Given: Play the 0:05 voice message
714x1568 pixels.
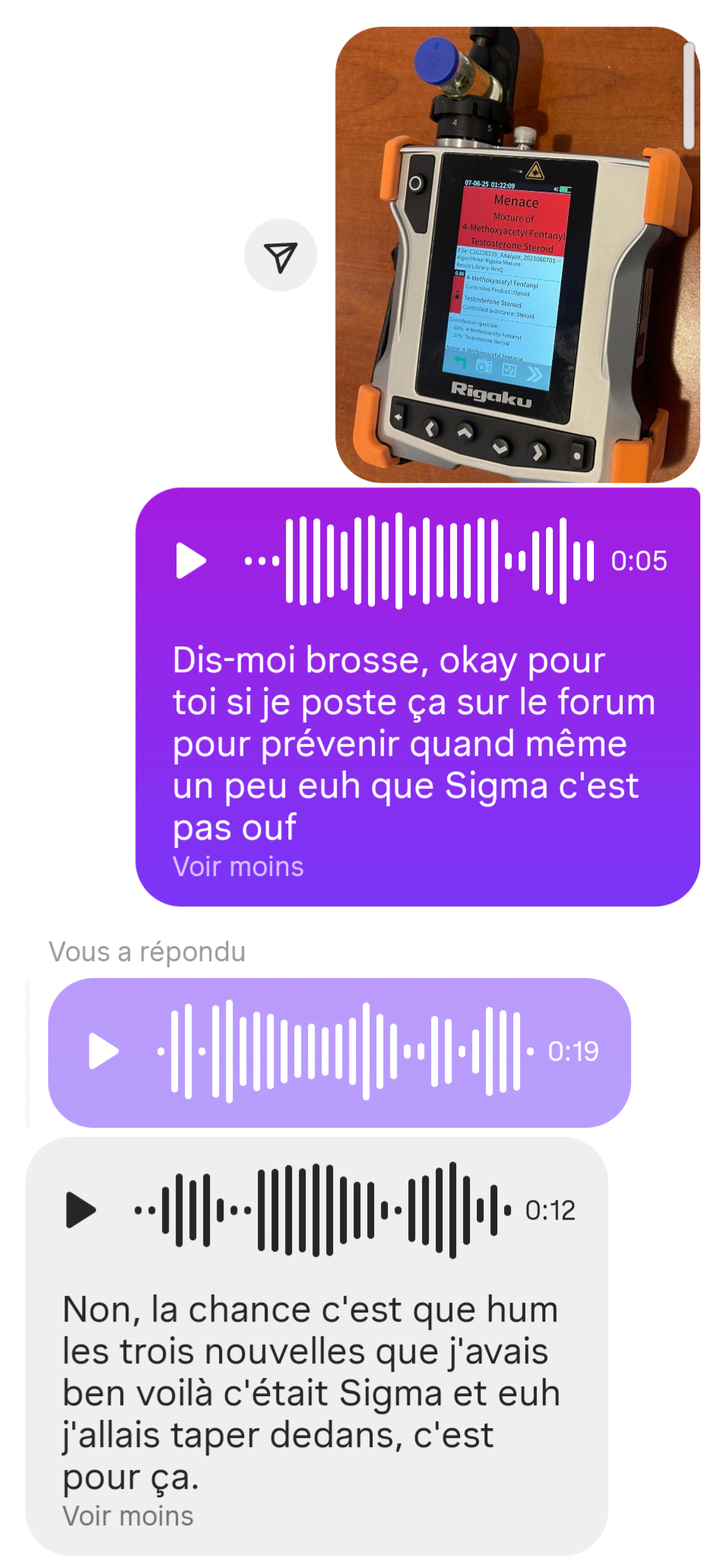Looking at the screenshot, I should point(191,561).
